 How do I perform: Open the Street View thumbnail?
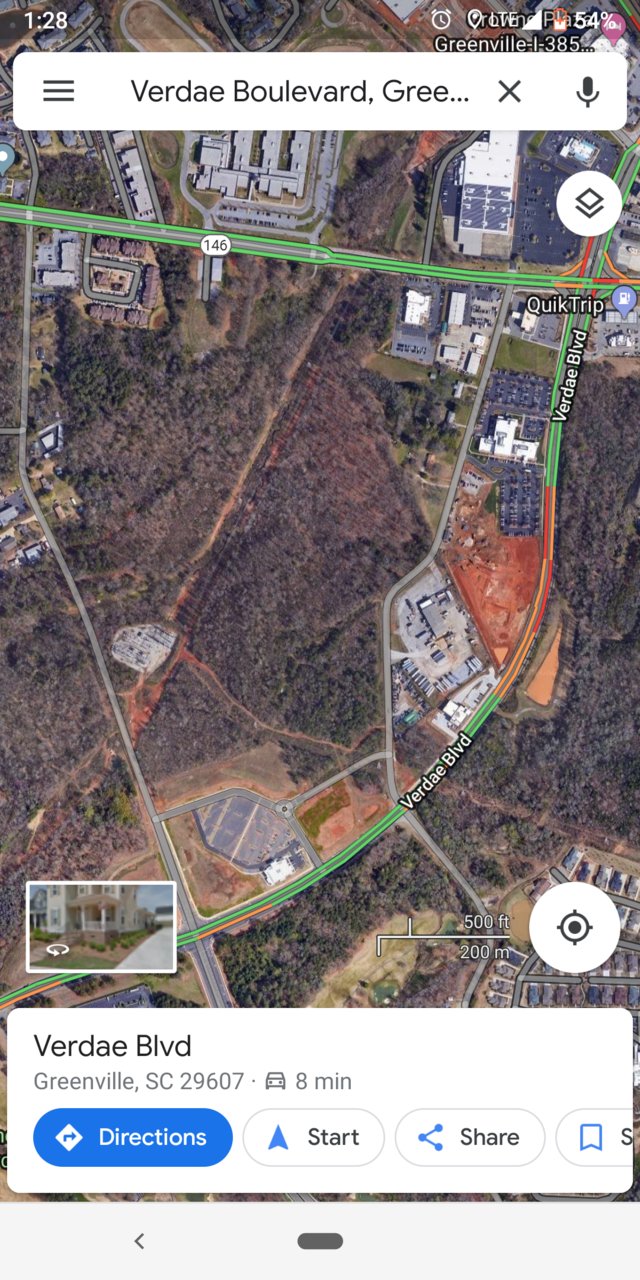[x=101, y=927]
